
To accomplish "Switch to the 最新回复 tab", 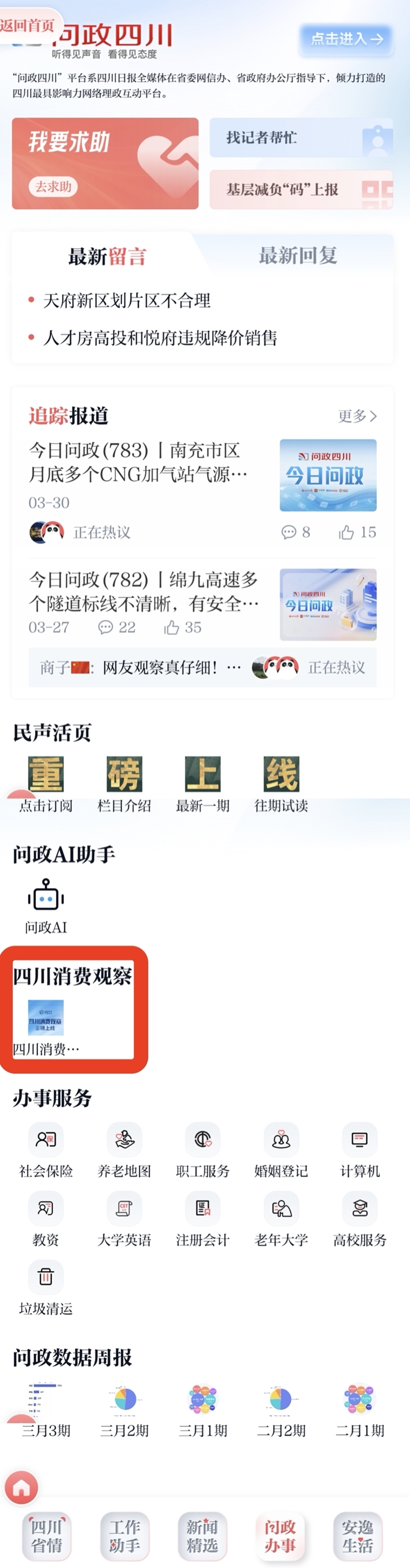I will point(297,256).
